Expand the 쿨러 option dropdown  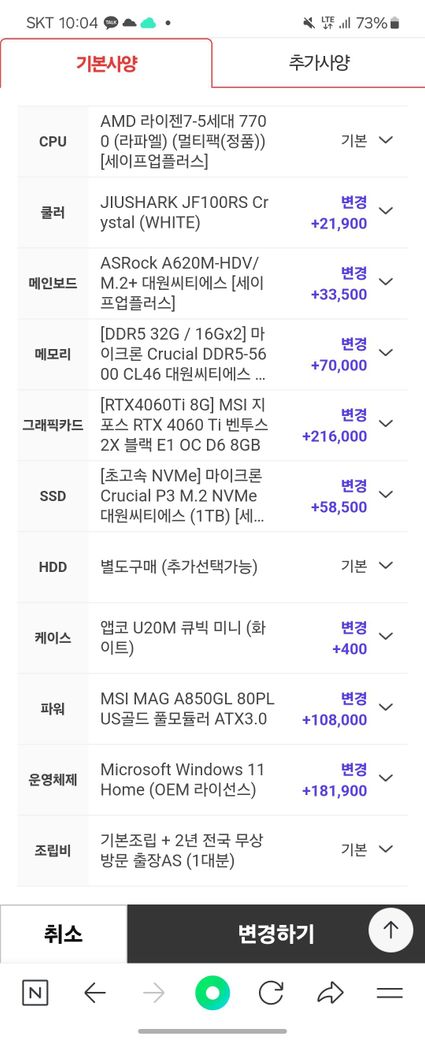click(385, 211)
